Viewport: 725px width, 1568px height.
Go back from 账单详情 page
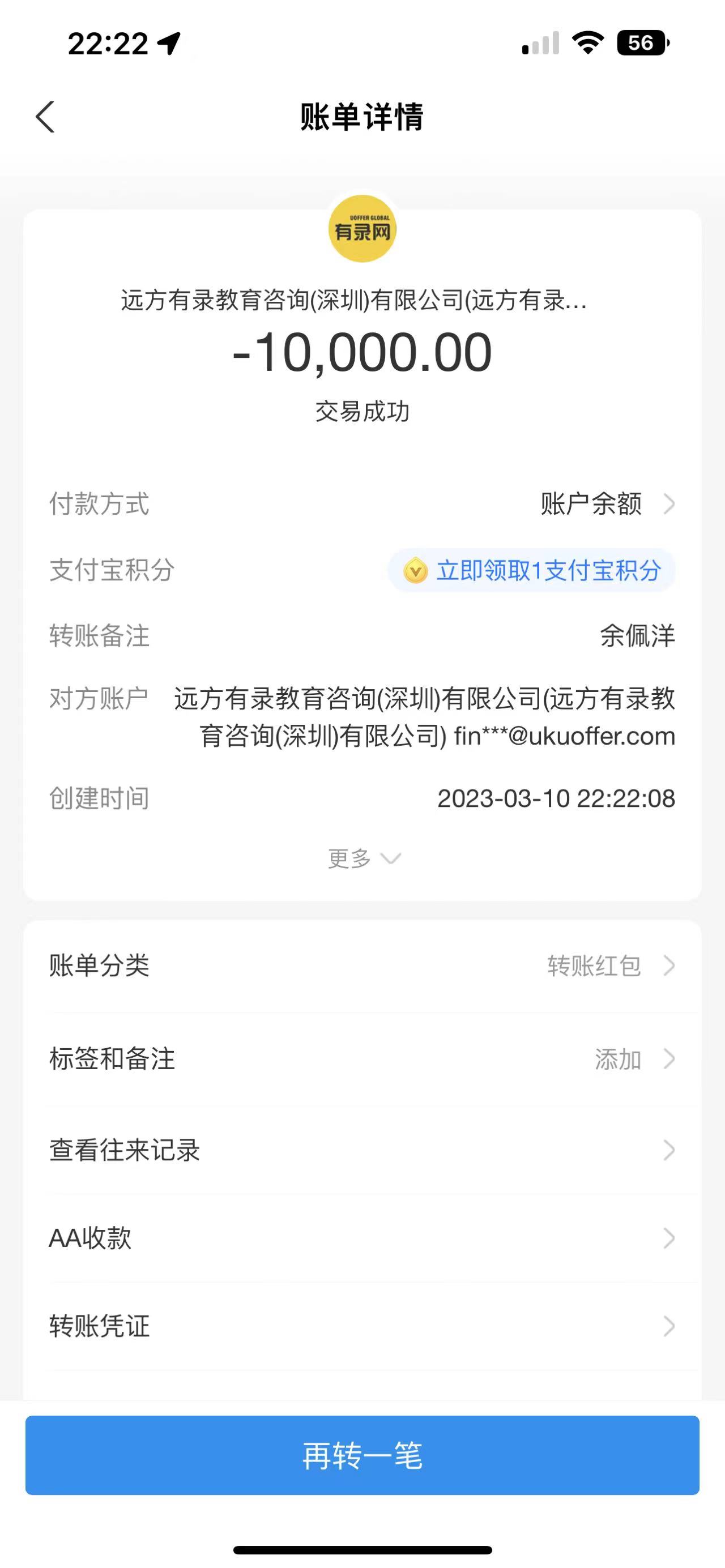pyautogui.click(x=46, y=116)
